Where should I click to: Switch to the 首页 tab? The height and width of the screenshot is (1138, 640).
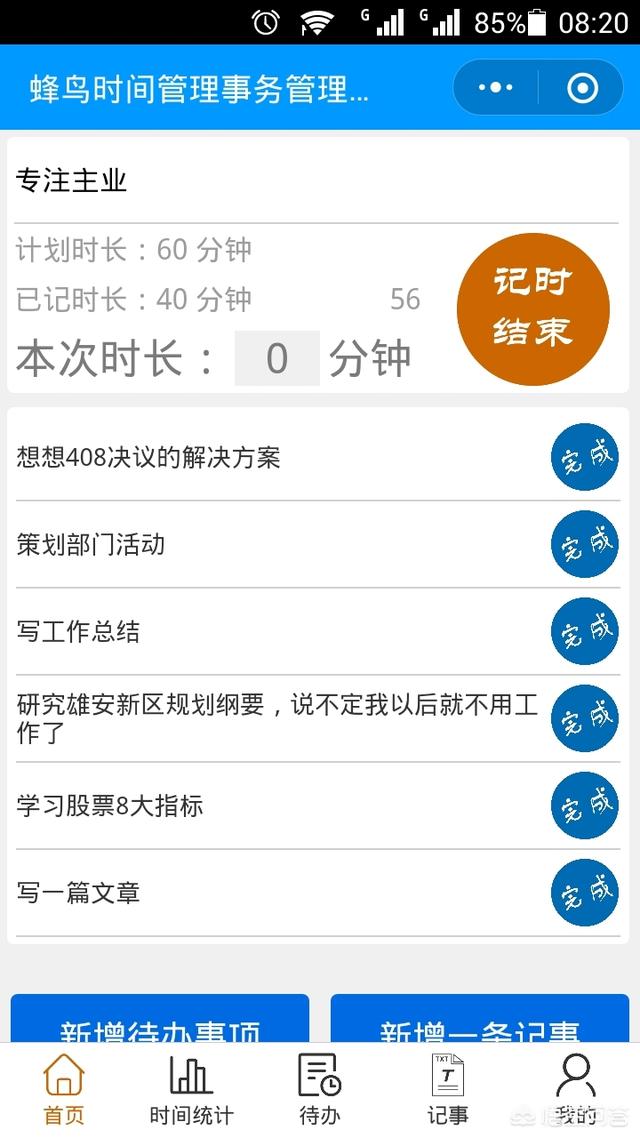(x=64, y=1090)
